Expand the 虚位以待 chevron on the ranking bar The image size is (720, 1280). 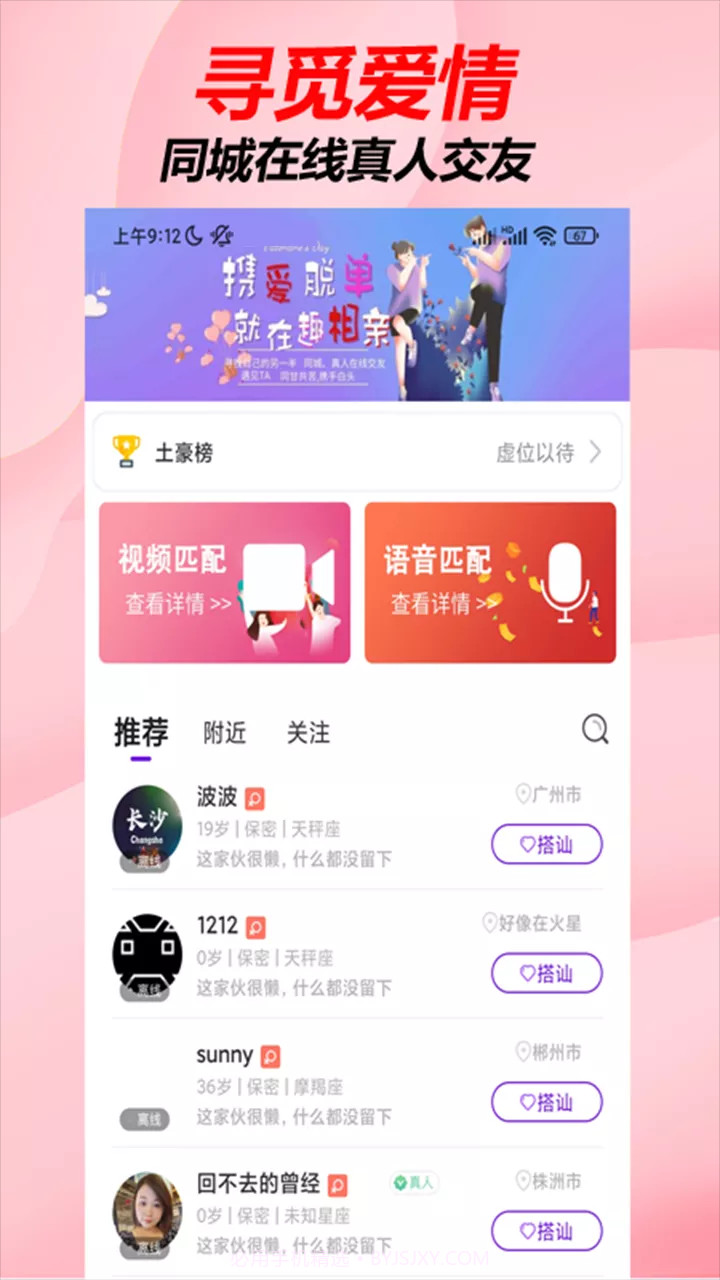tap(597, 452)
